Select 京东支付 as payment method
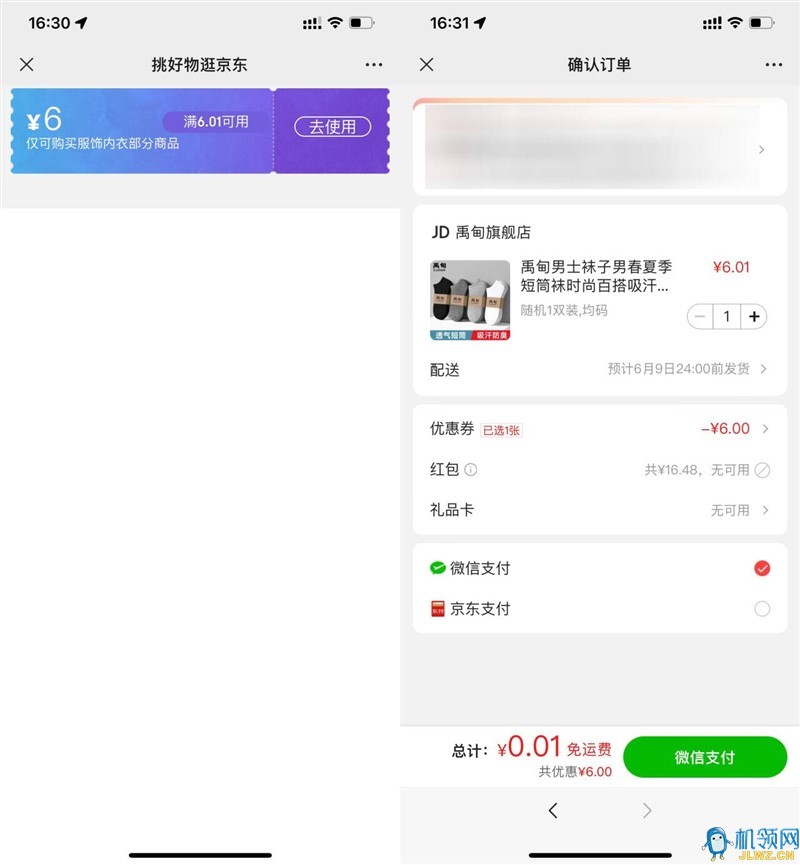This screenshot has width=800, height=865. point(762,608)
